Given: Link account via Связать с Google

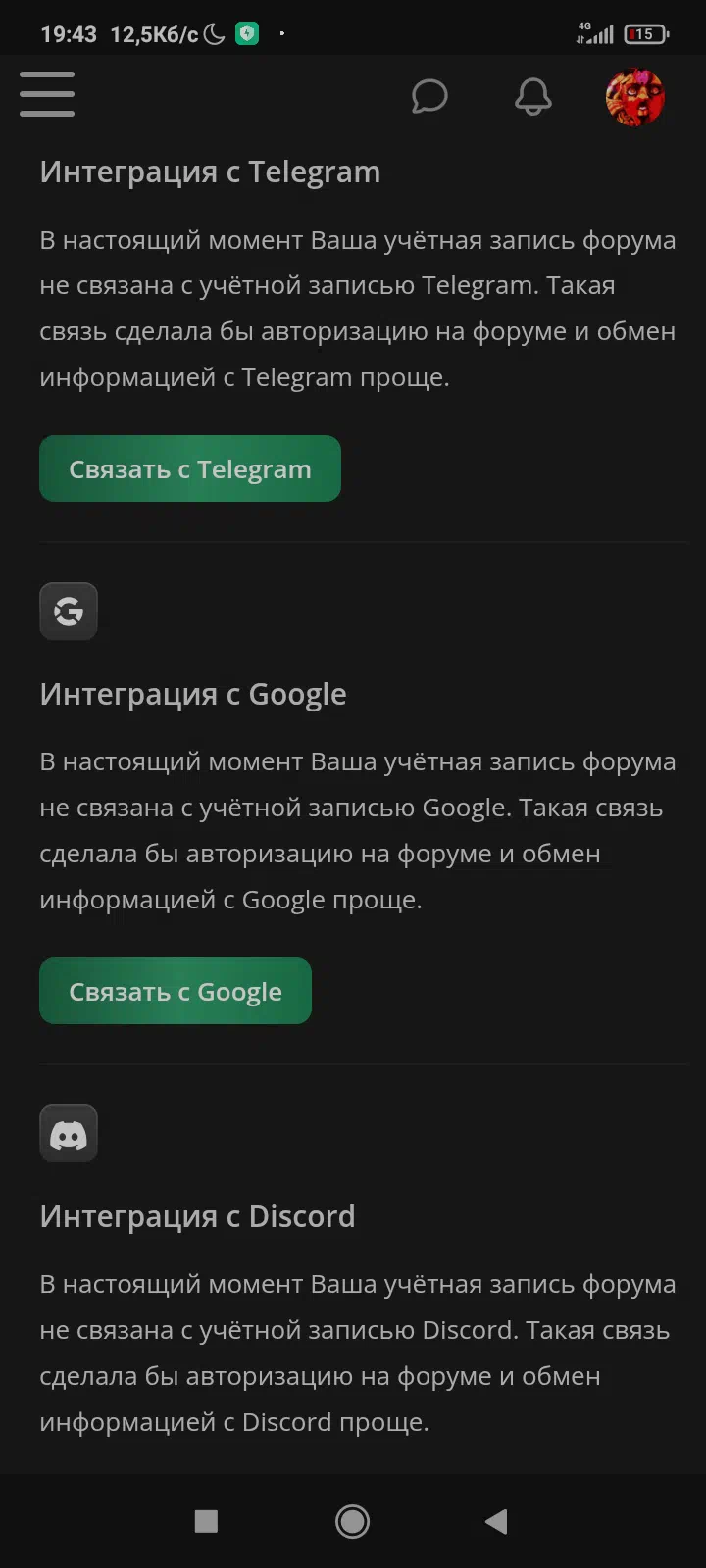Looking at the screenshot, I should point(176,991).
